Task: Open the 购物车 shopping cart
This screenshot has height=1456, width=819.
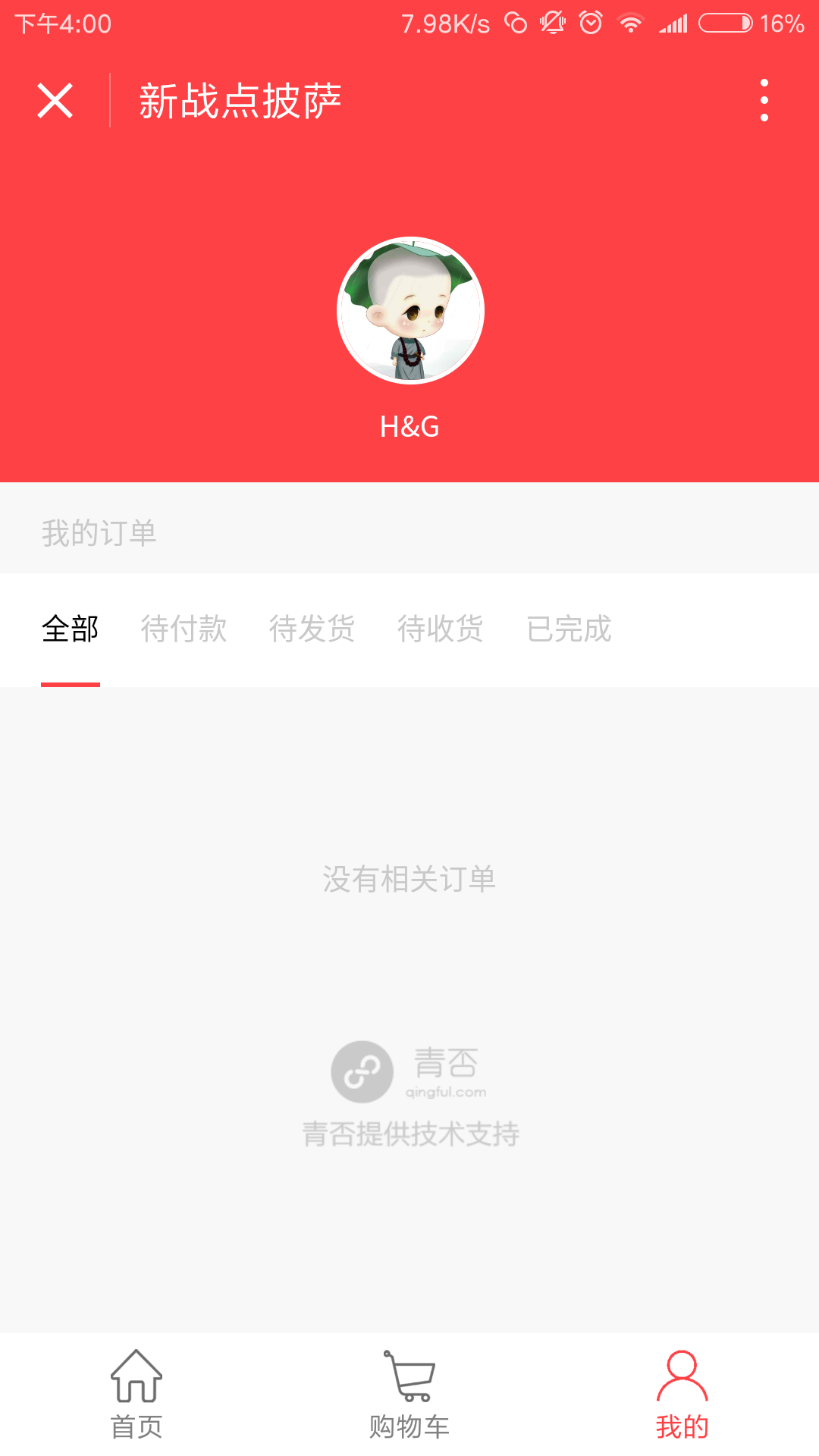Action: point(409,1395)
